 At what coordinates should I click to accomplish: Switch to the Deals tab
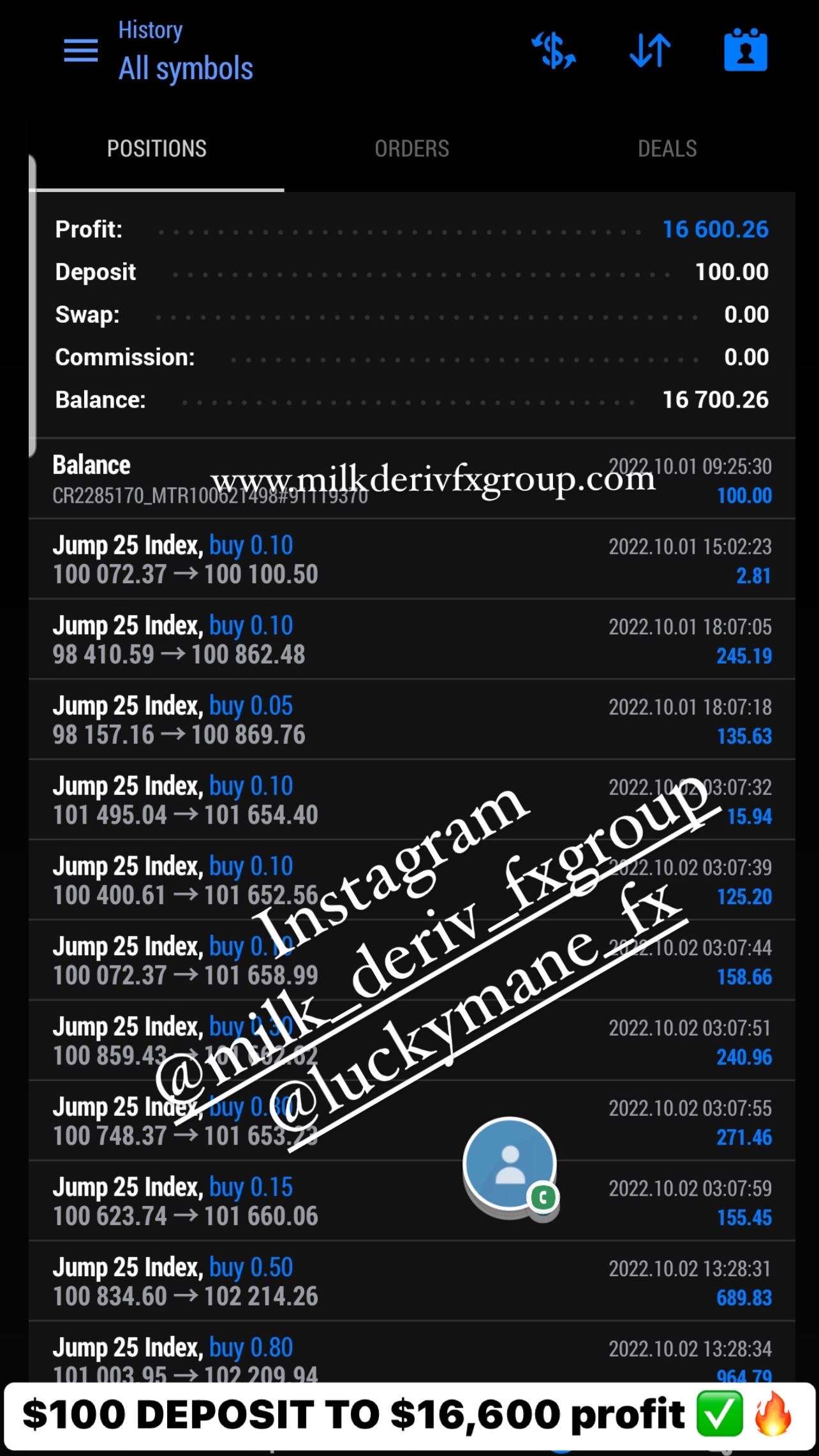coord(667,149)
